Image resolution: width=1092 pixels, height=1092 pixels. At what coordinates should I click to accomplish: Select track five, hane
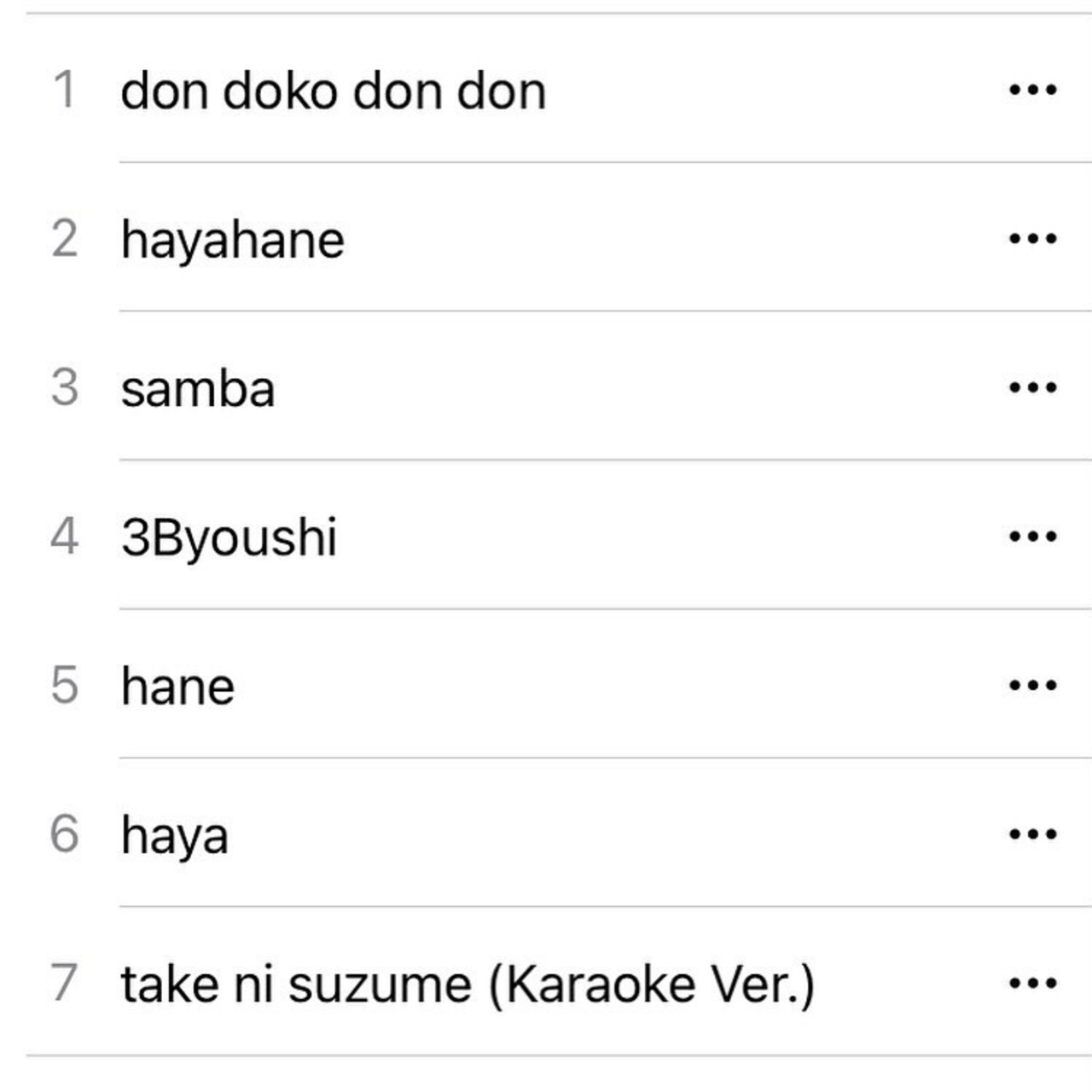177,686
